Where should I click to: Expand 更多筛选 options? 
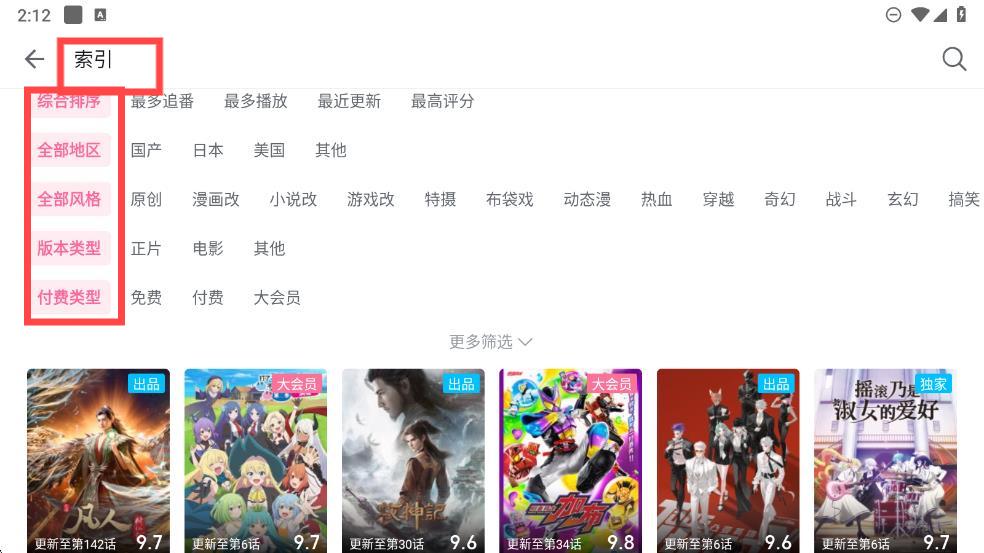[x=491, y=342]
